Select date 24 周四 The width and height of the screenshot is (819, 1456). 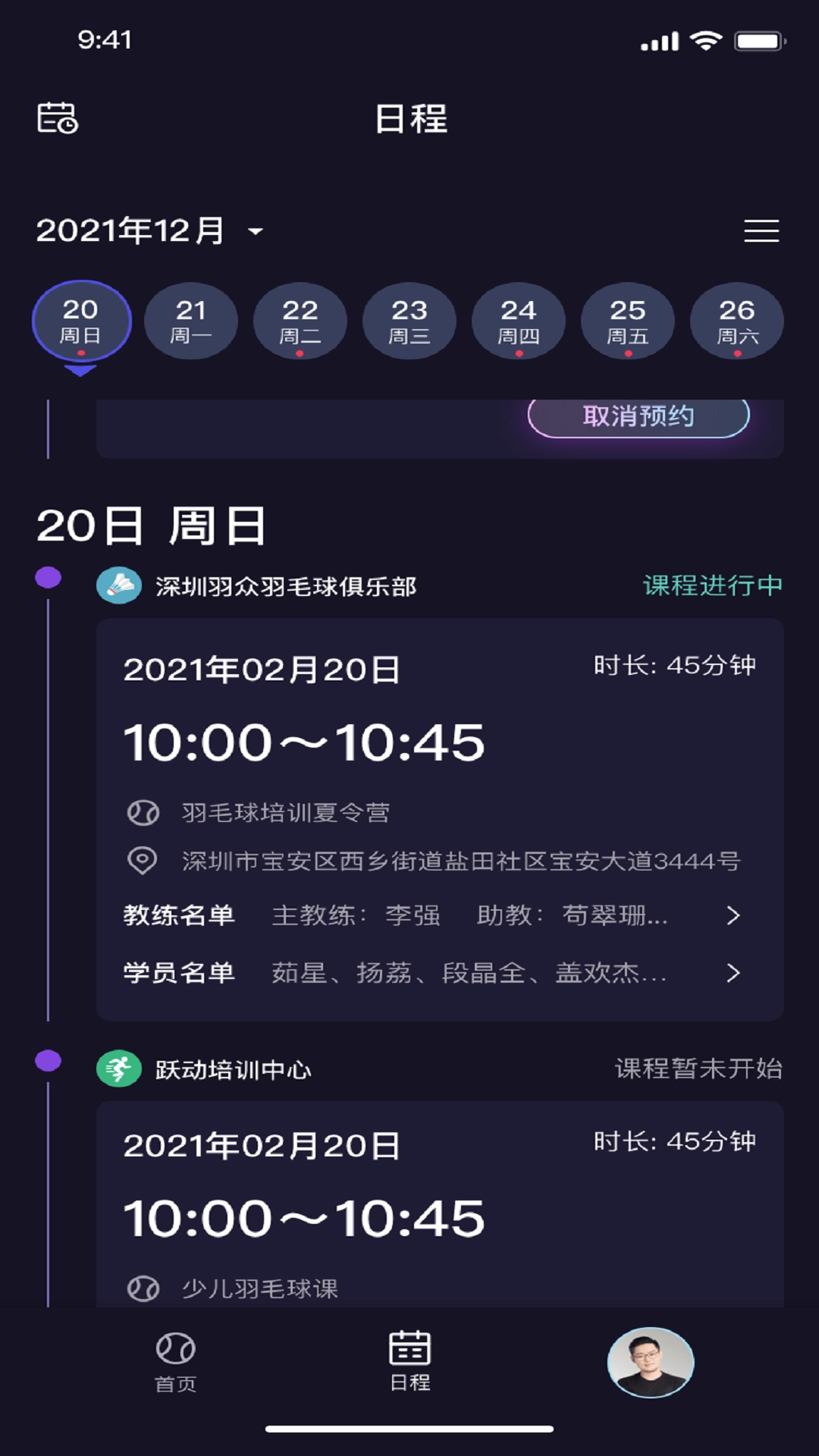tap(519, 322)
